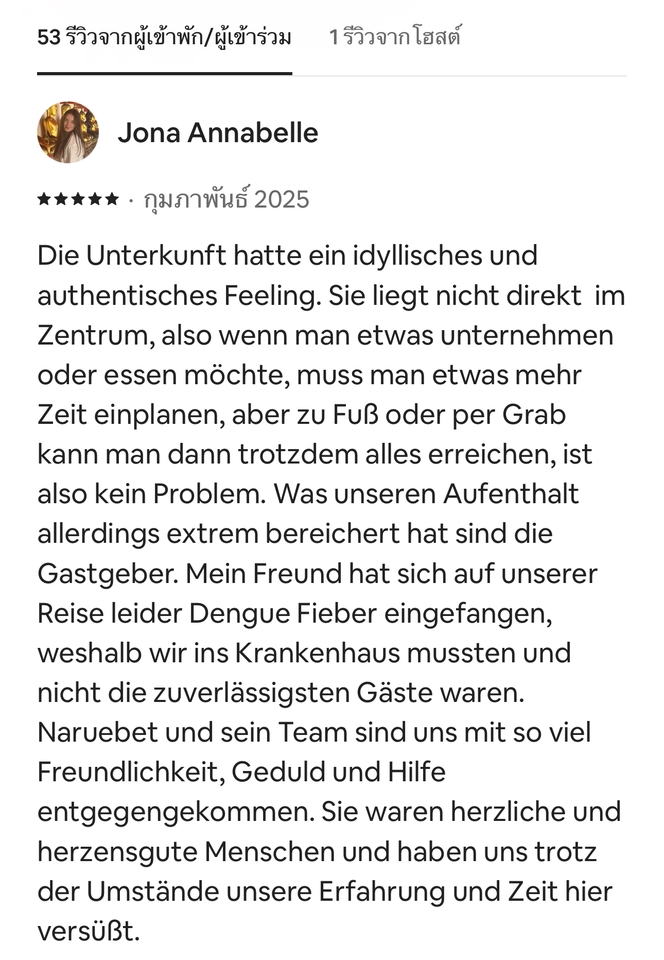This screenshot has width=664, height=960.
Task: Open Jona Annabelle's profile picture
Action: [68, 132]
